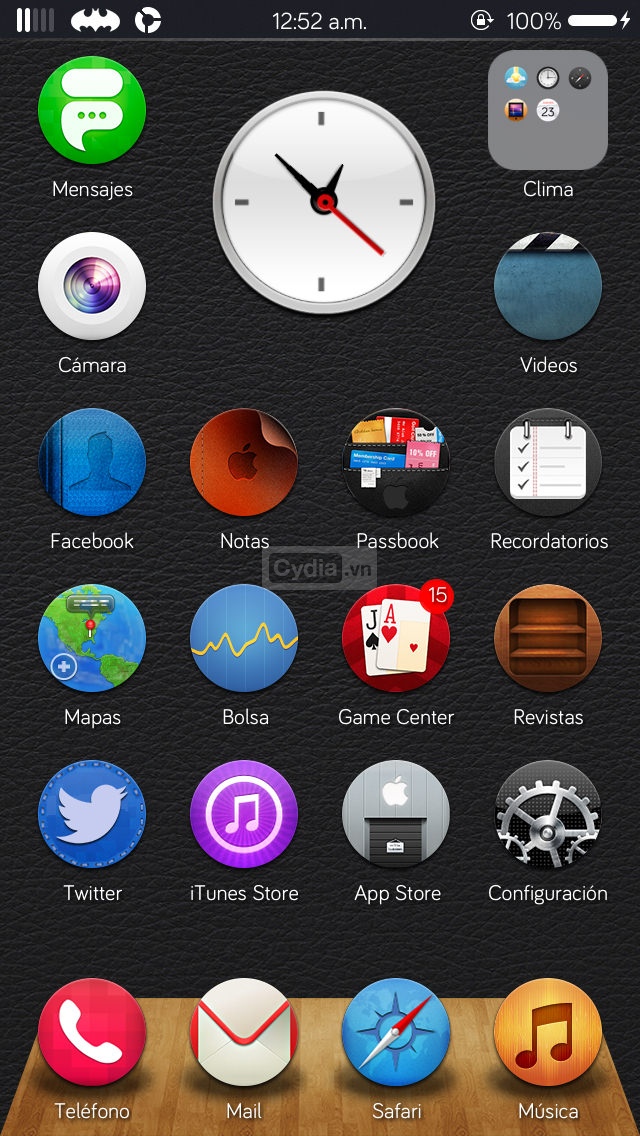Open the App Store
Image resolution: width=640 pixels, height=1136 pixels.
tap(396, 815)
